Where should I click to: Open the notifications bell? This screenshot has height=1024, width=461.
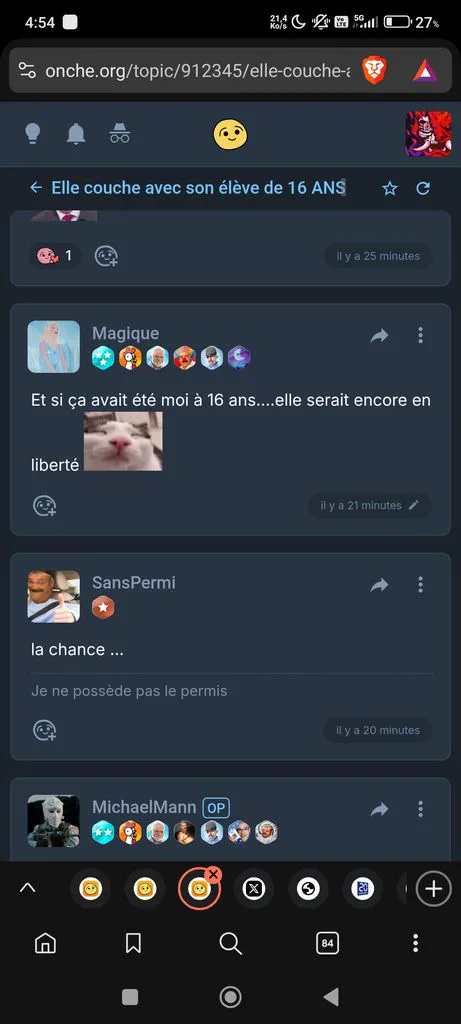pyautogui.click(x=76, y=134)
